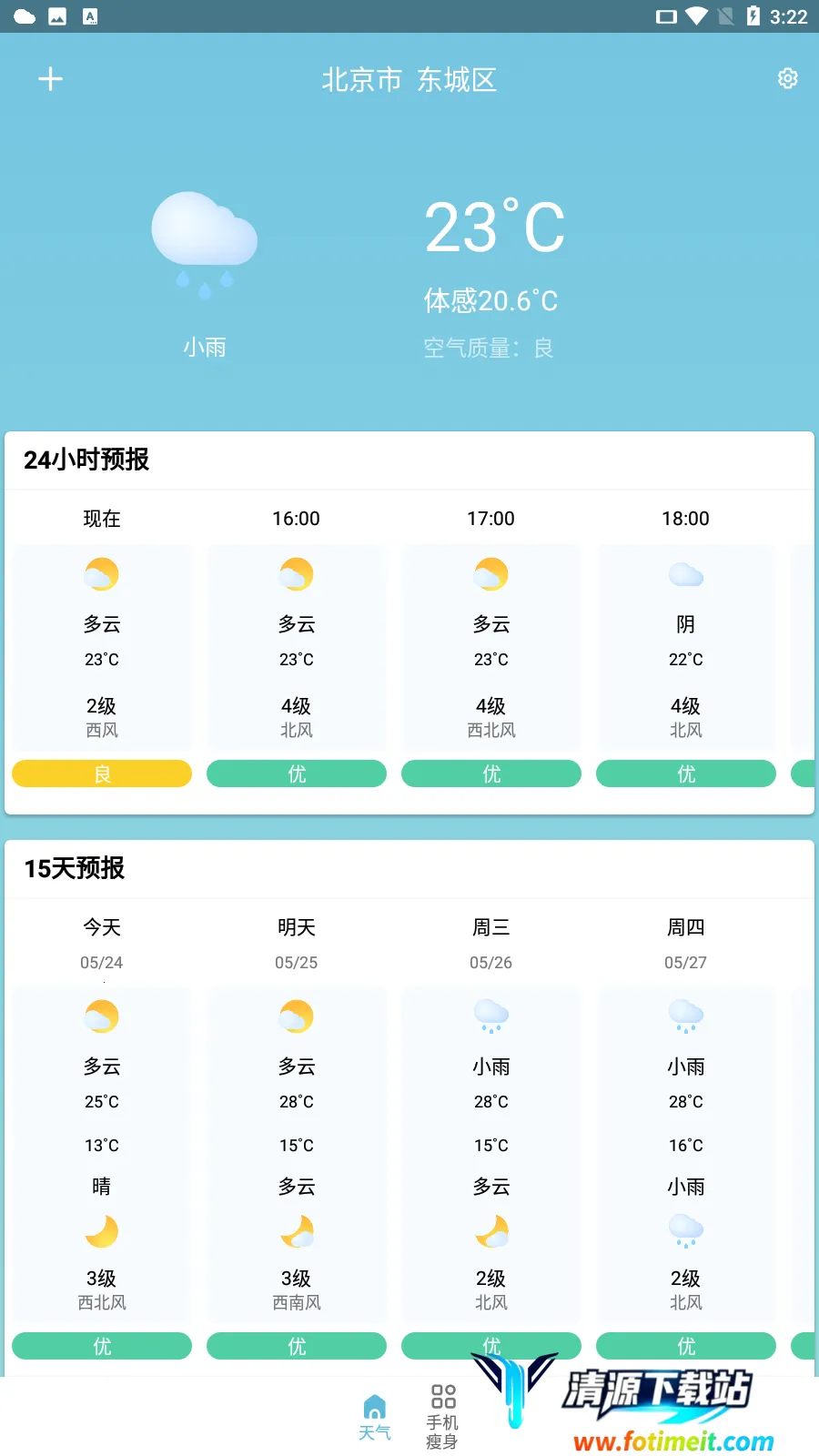The width and height of the screenshot is (819, 1456).
Task: Open the 手机瘦身 tab
Action: coord(443,1417)
